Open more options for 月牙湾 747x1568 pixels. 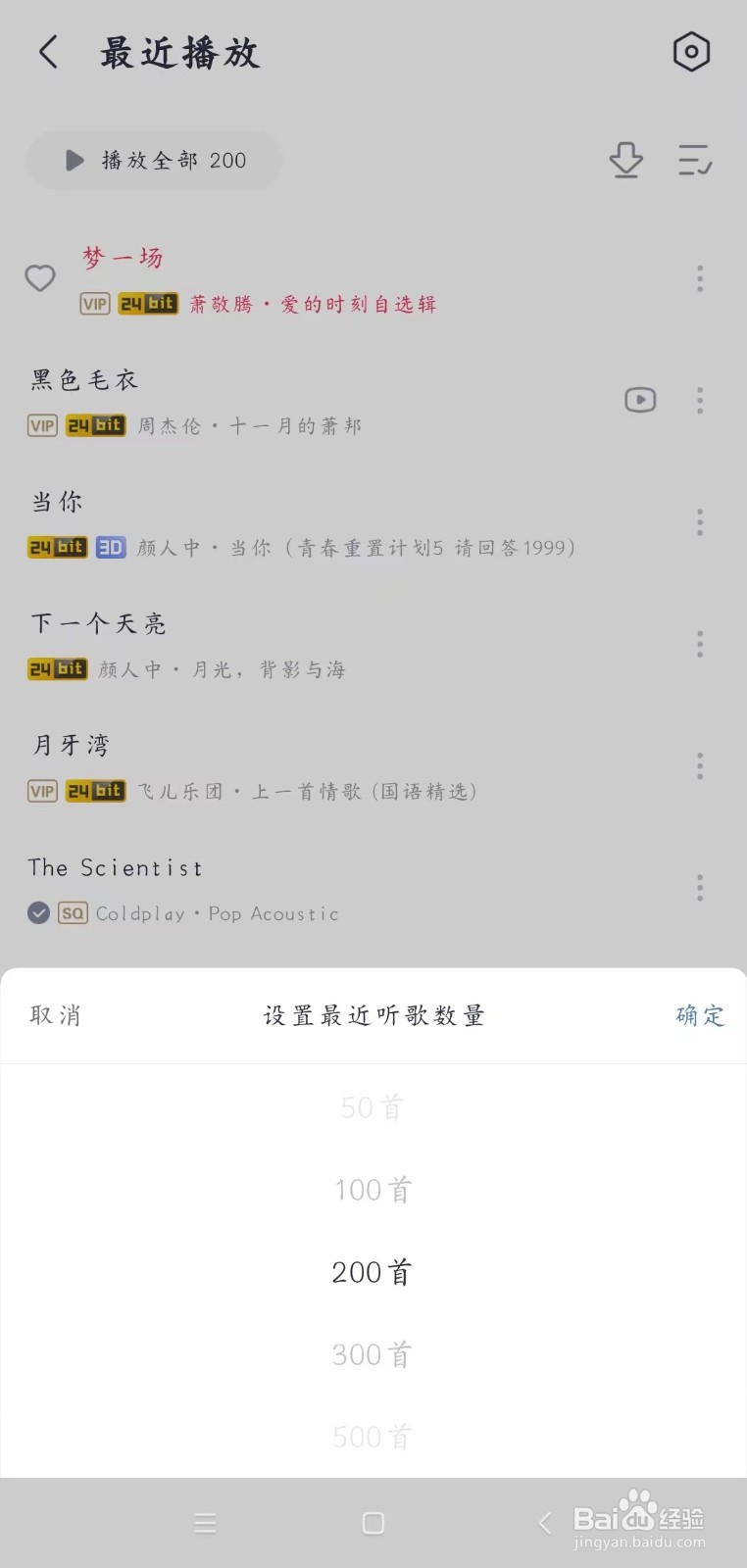click(700, 765)
